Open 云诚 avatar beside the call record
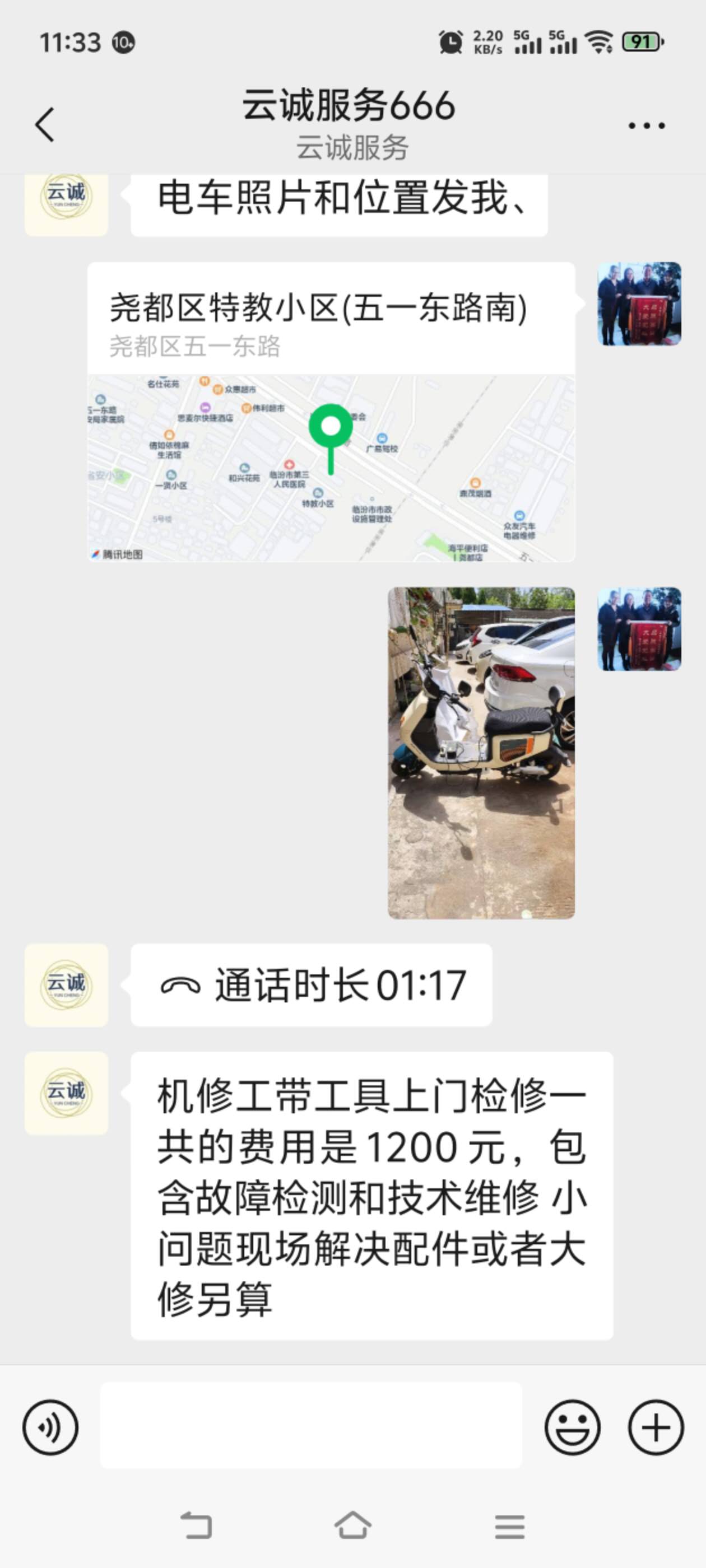 pyautogui.click(x=66, y=985)
